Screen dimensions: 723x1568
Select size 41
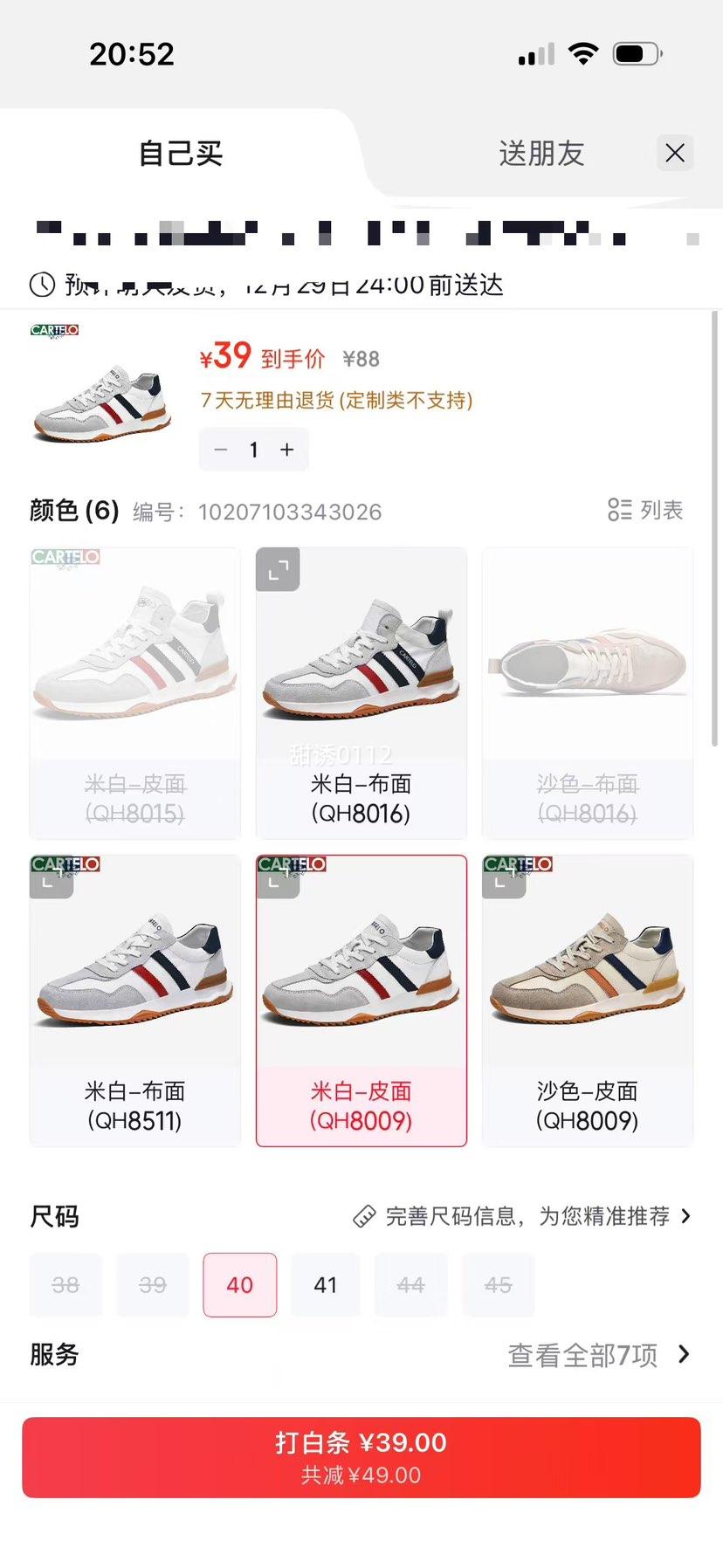click(325, 1284)
